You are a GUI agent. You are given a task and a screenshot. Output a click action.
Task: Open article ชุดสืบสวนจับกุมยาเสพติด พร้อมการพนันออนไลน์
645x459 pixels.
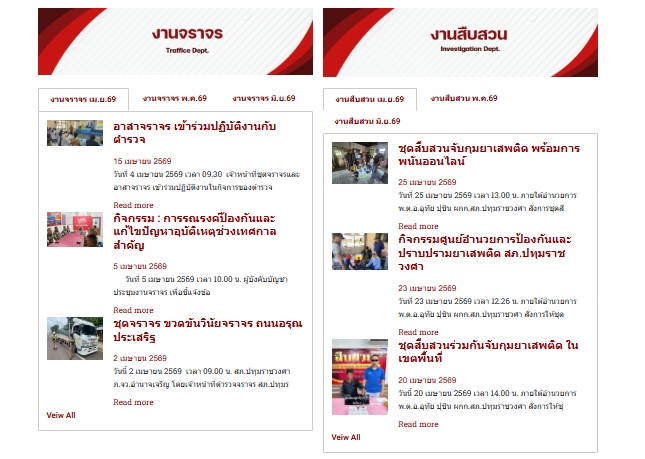point(489,154)
